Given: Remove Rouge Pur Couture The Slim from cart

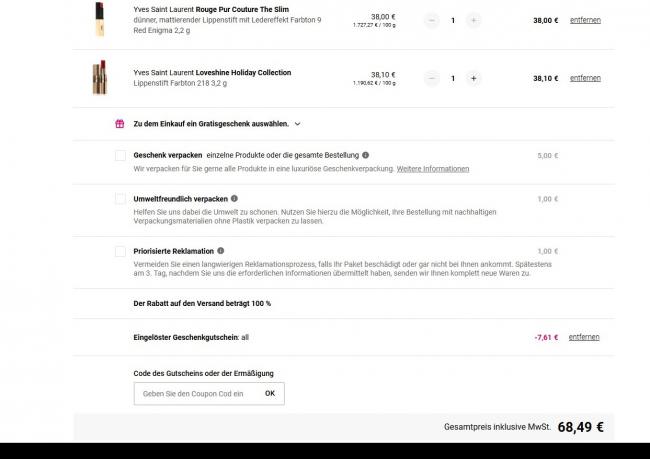Looking at the screenshot, I should pyautogui.click(x=585, y=20).
